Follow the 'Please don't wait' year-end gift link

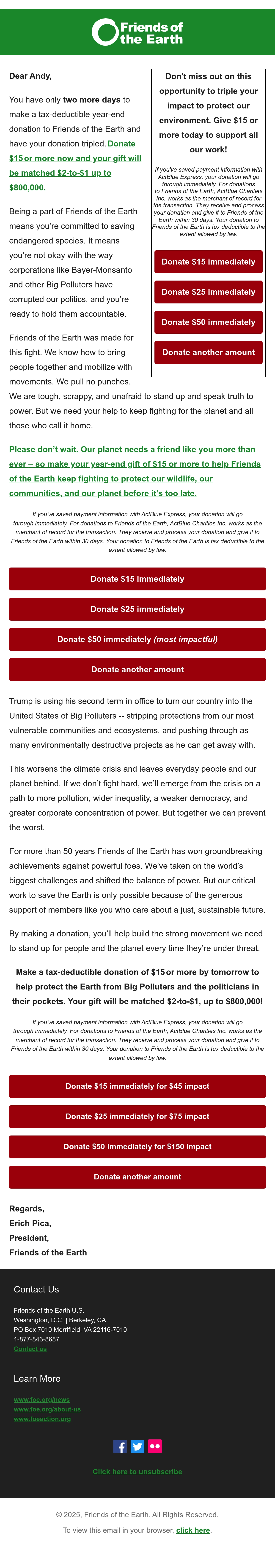(x=135, y=471)
